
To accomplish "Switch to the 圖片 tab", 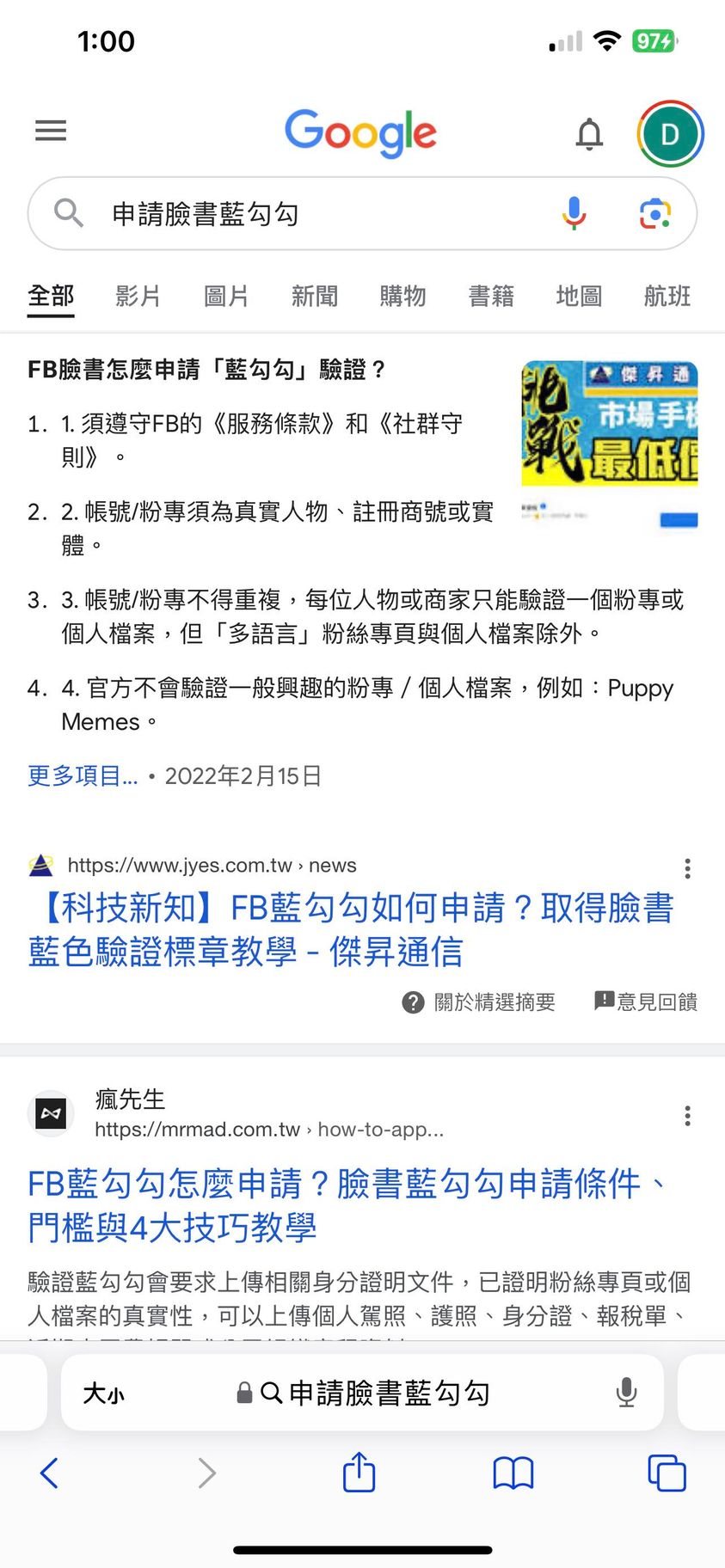I will (226, 296).
